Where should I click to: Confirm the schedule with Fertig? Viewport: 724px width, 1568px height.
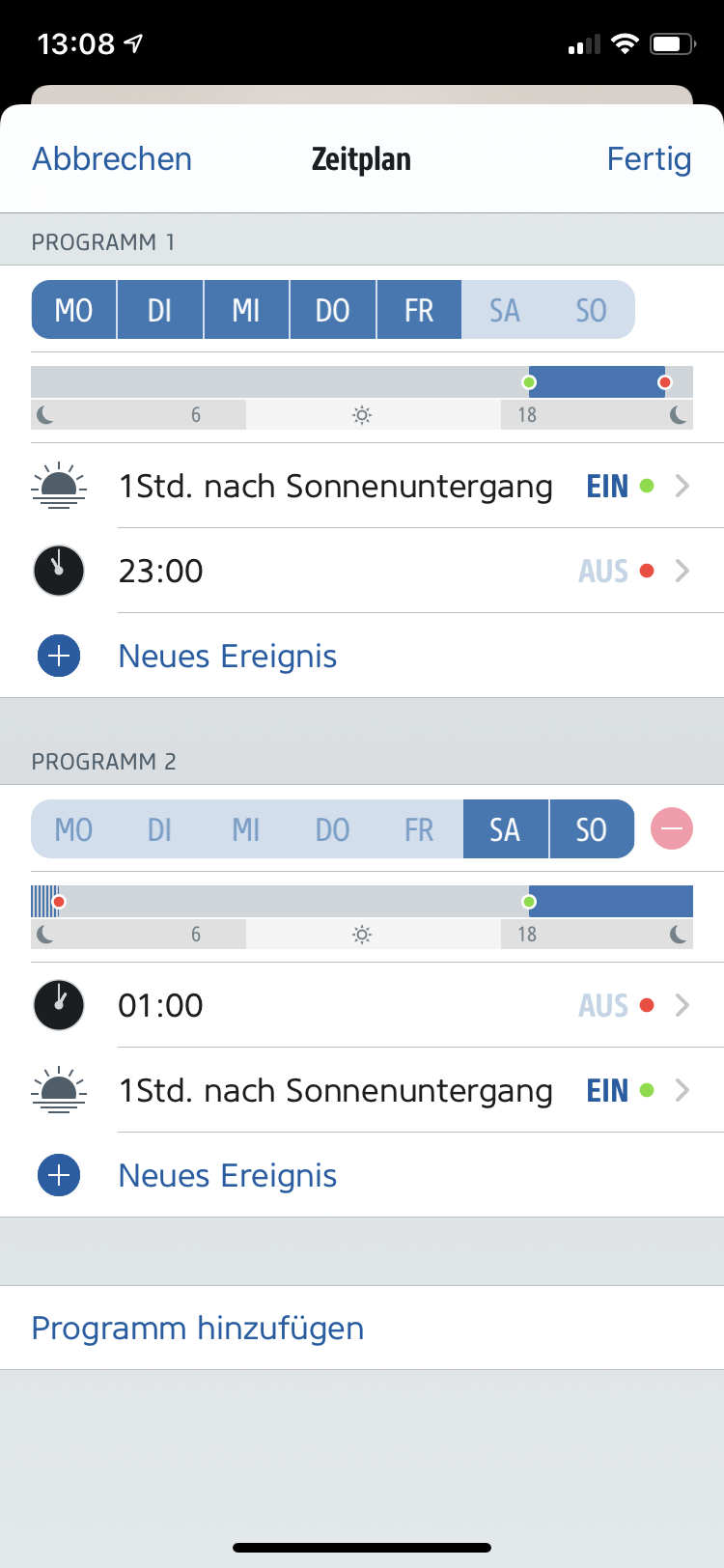tap(649, 159)
